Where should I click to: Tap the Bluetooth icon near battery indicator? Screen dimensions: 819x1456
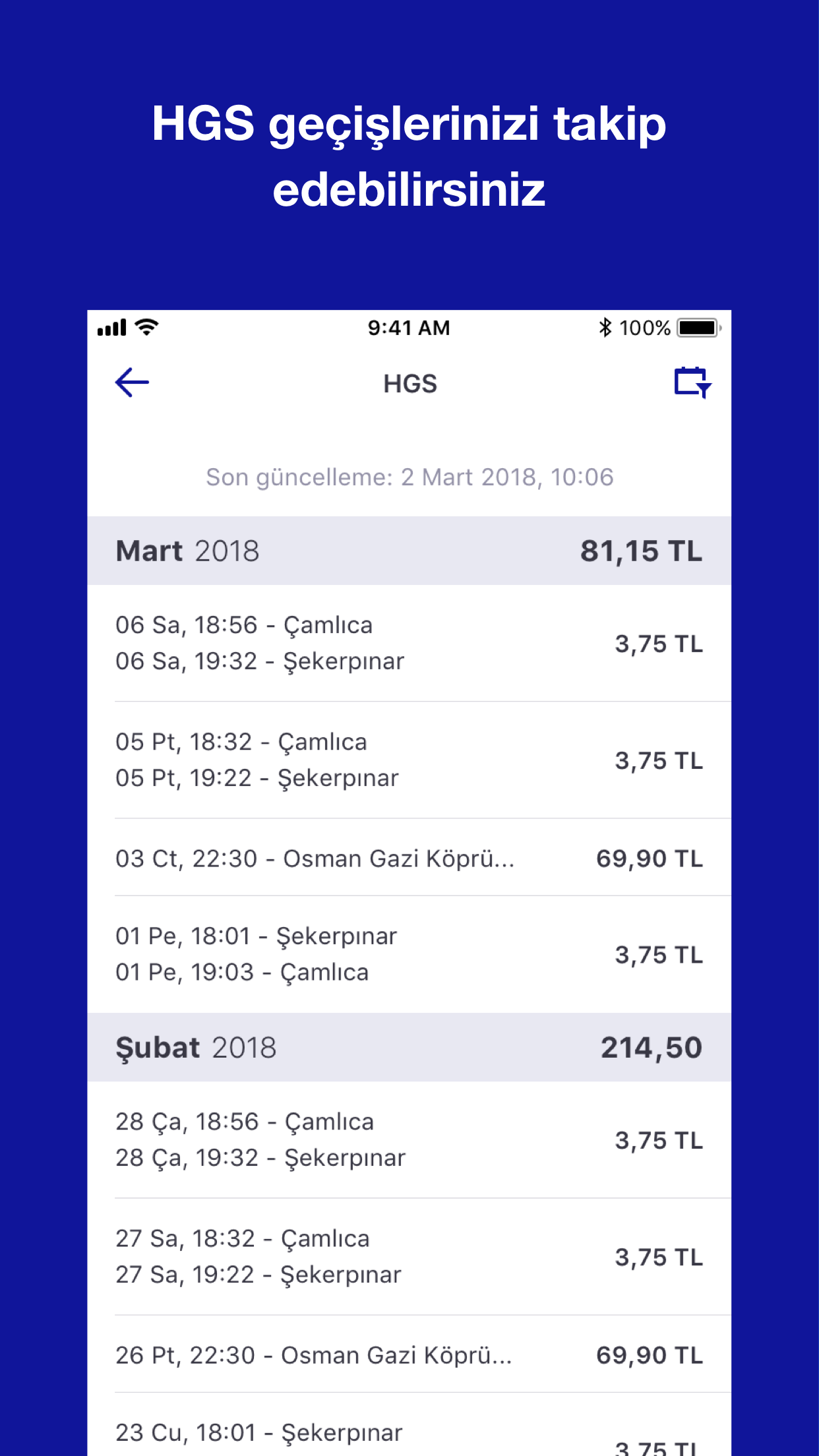(x=604, y=327)
